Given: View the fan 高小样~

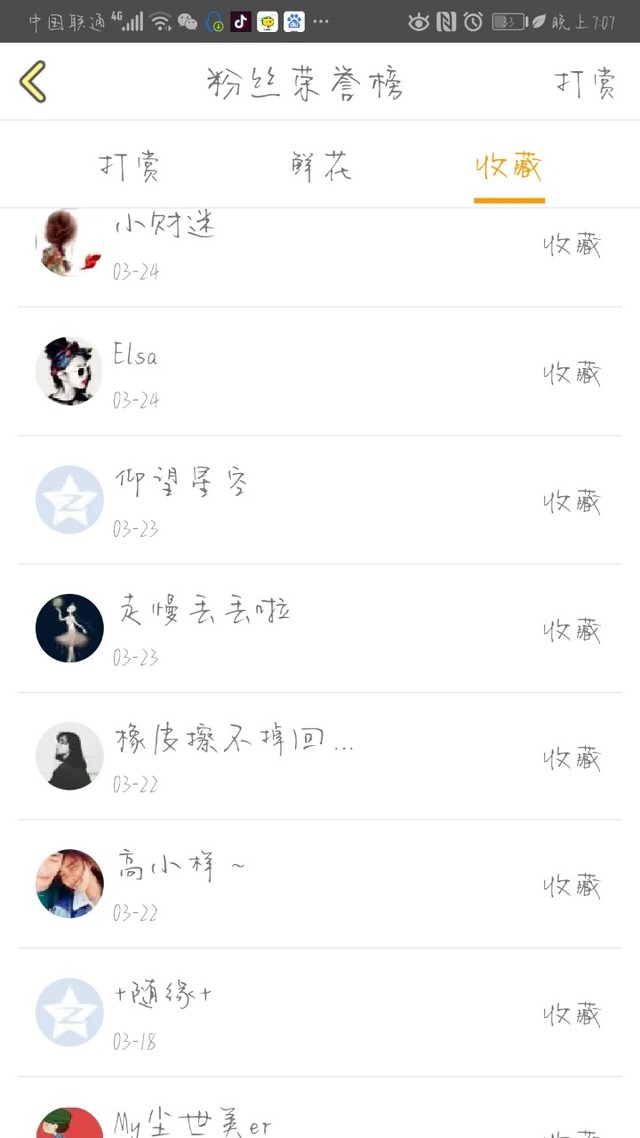Looking at the screenshot, I should pyautogui.click(x=320, y=884).
